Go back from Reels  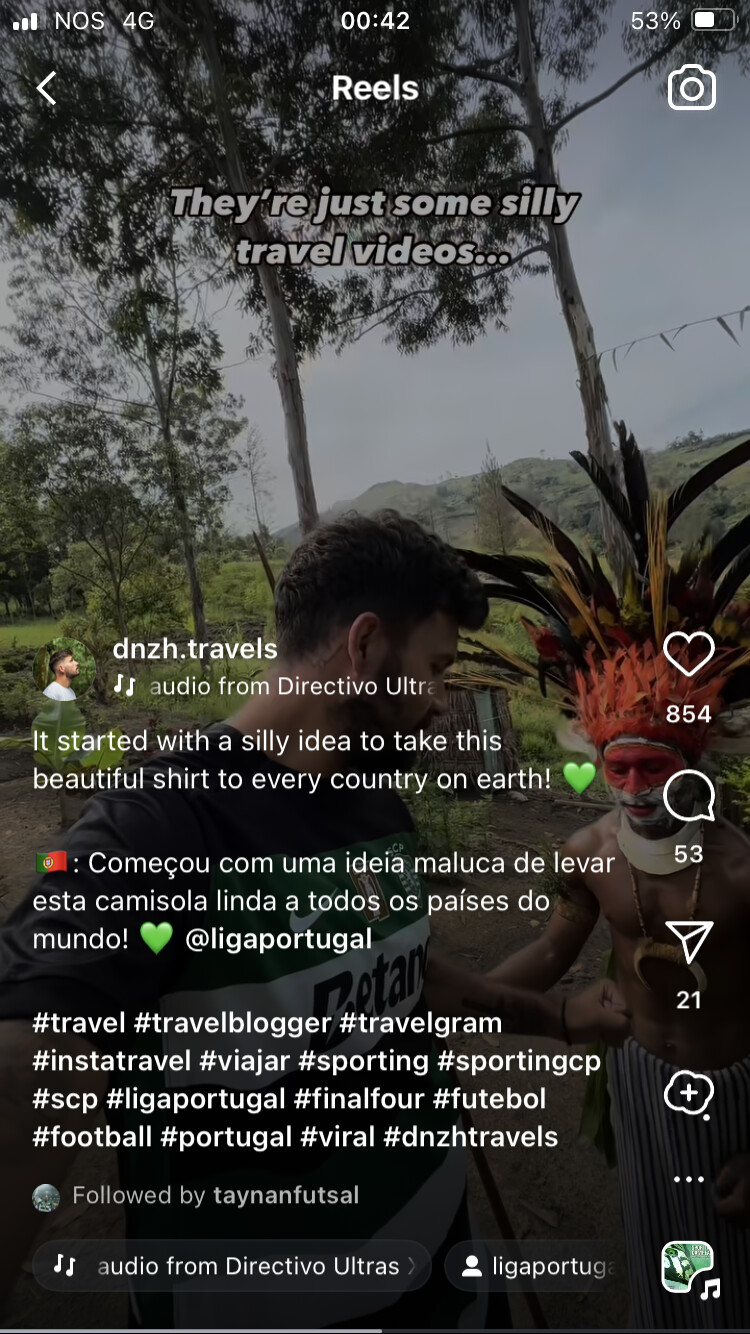[x=47, y=89]
